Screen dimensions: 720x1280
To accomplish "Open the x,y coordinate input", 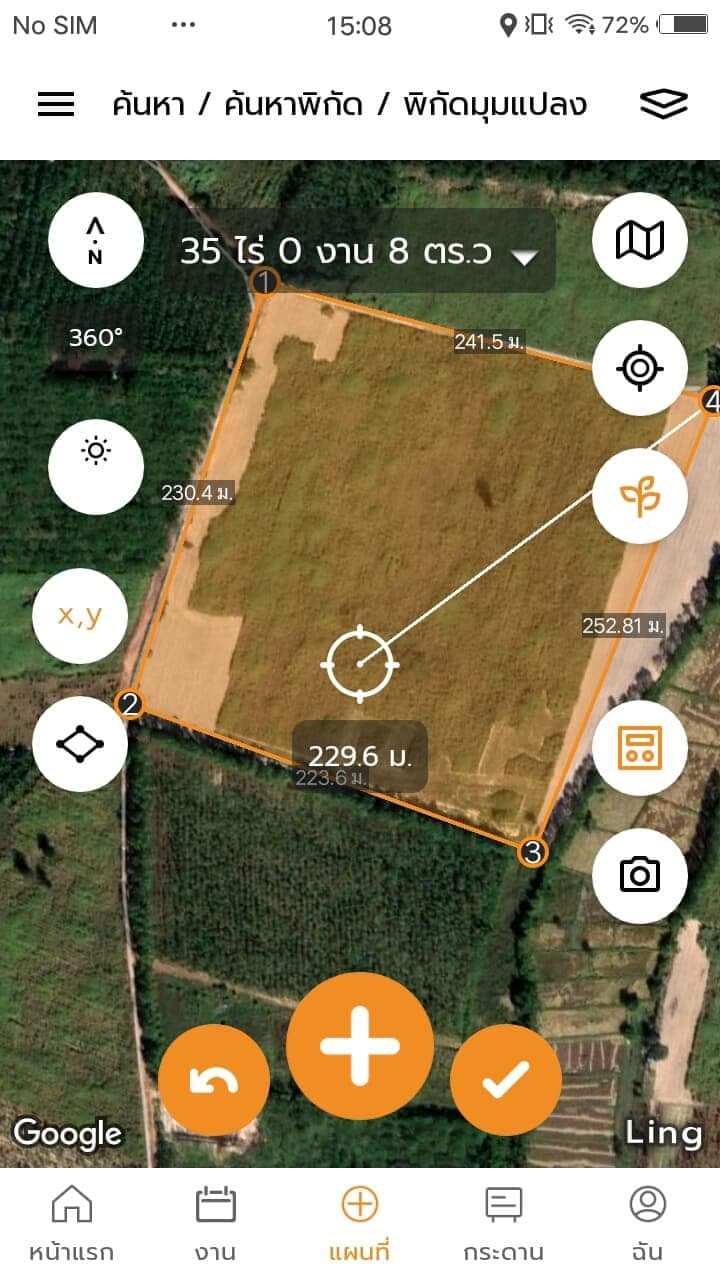I will coord(80,616).
